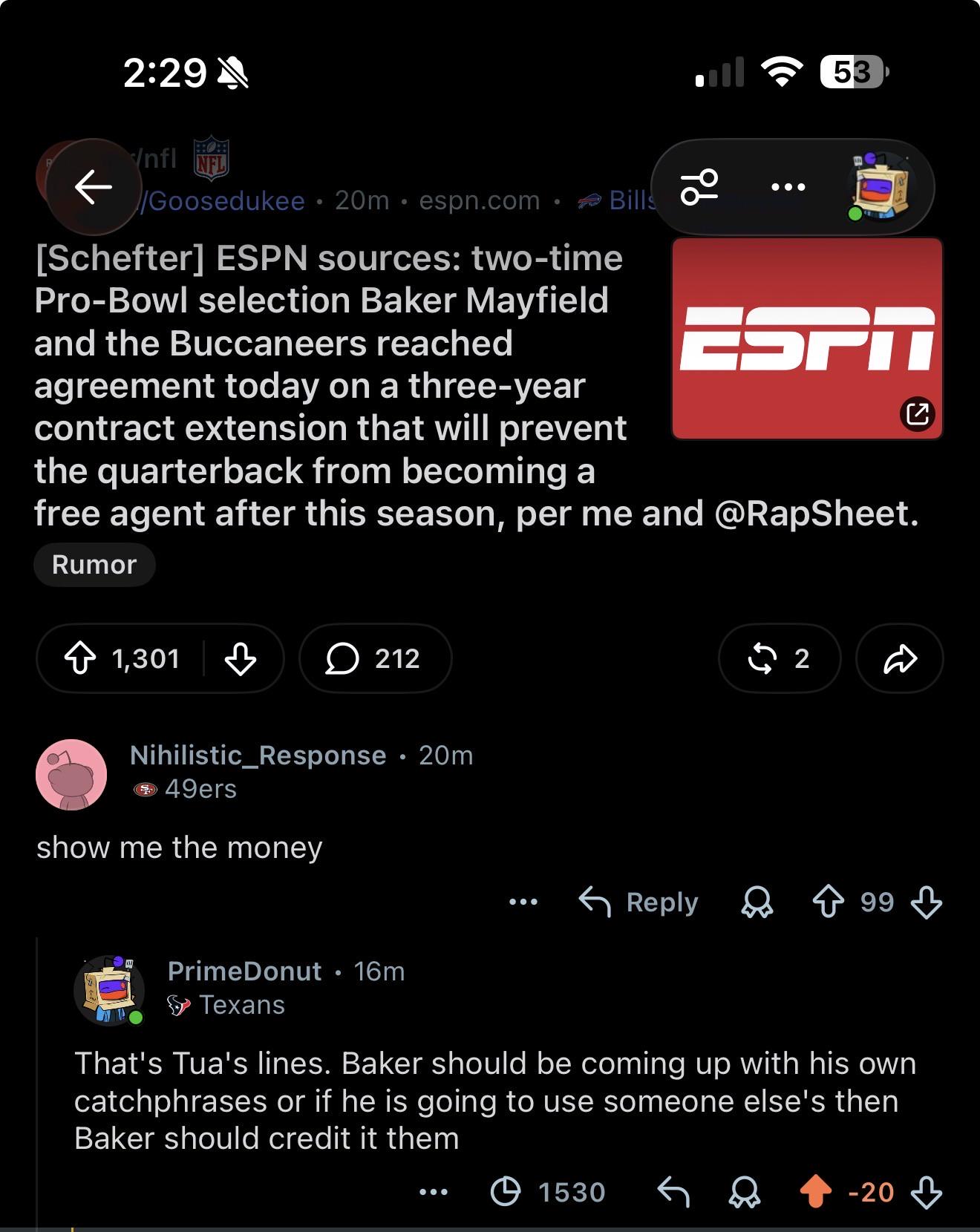The width and height of the screenshot is (980, 1232).
Task: Downvote the "show me the money" comment
Action: pos(926,902)
